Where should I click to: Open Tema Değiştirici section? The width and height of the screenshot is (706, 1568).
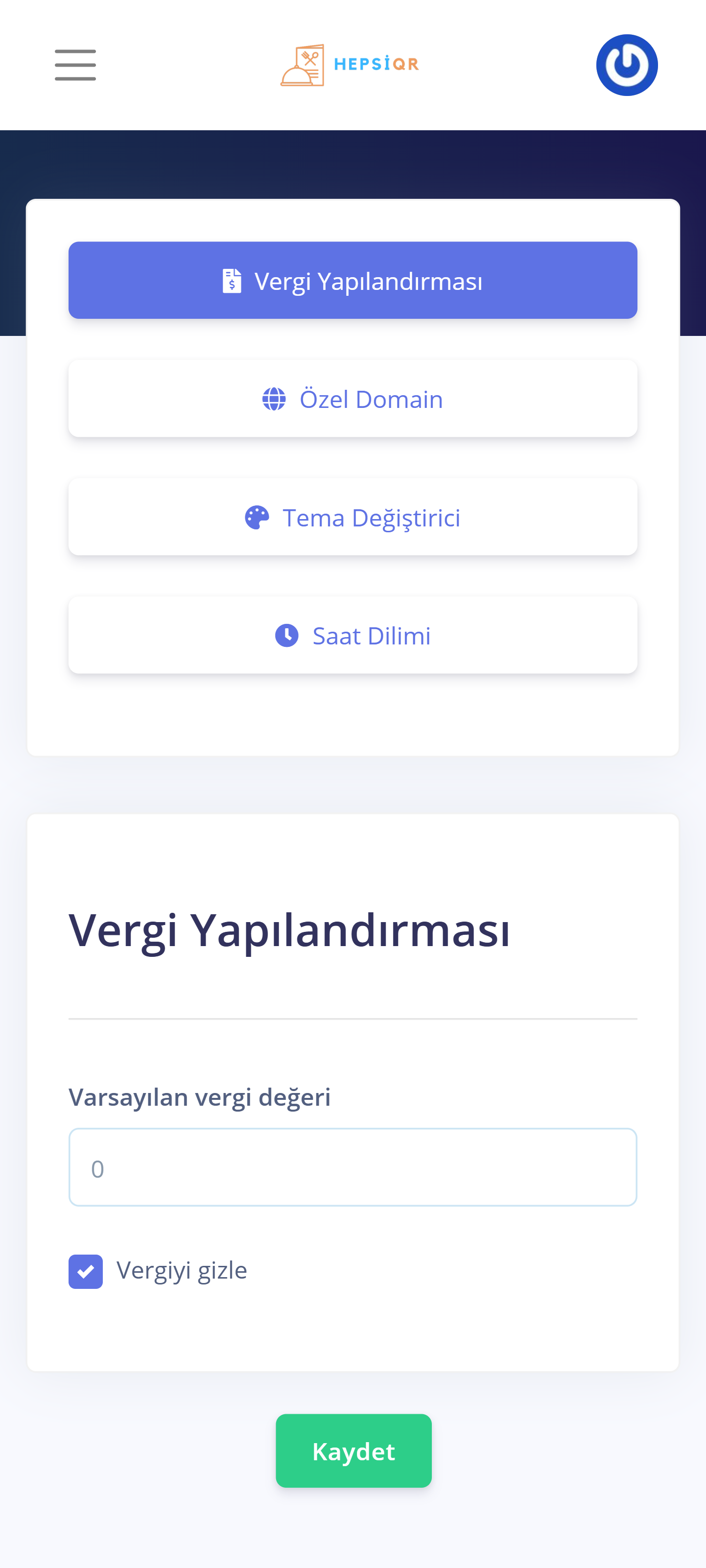point(353,517)
